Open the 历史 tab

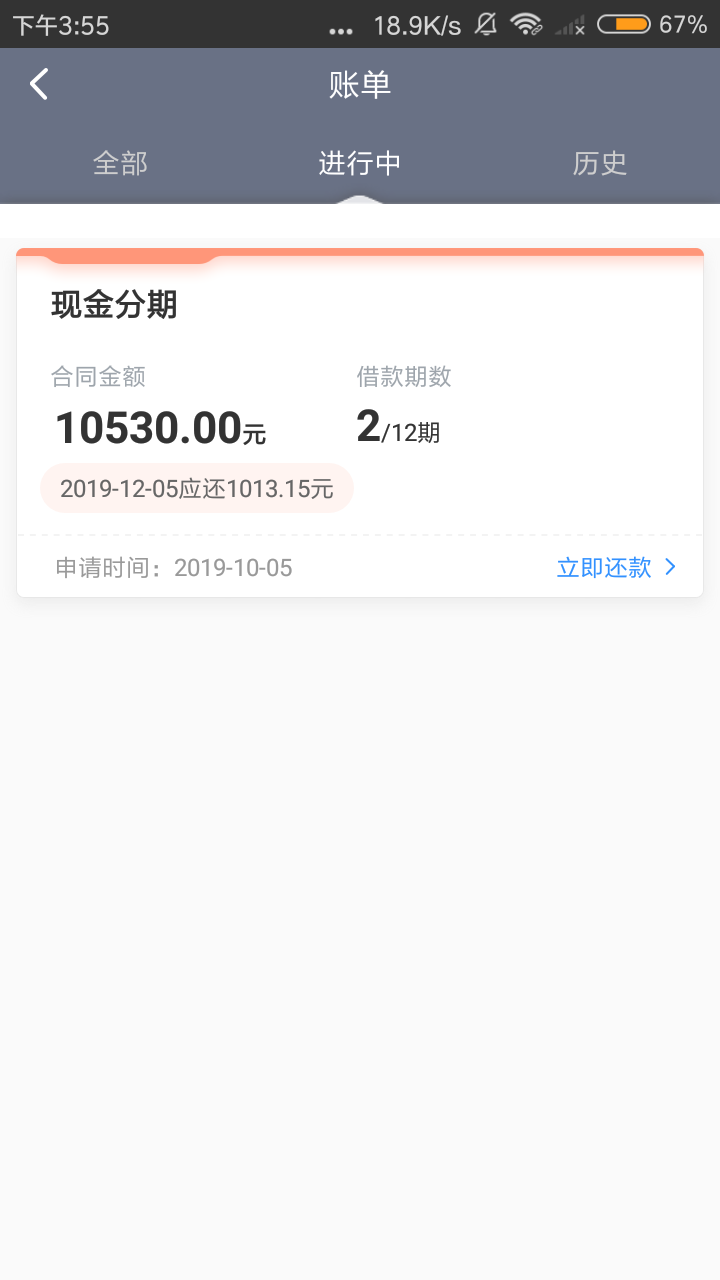pyautogui.click(x=600, y=163)
